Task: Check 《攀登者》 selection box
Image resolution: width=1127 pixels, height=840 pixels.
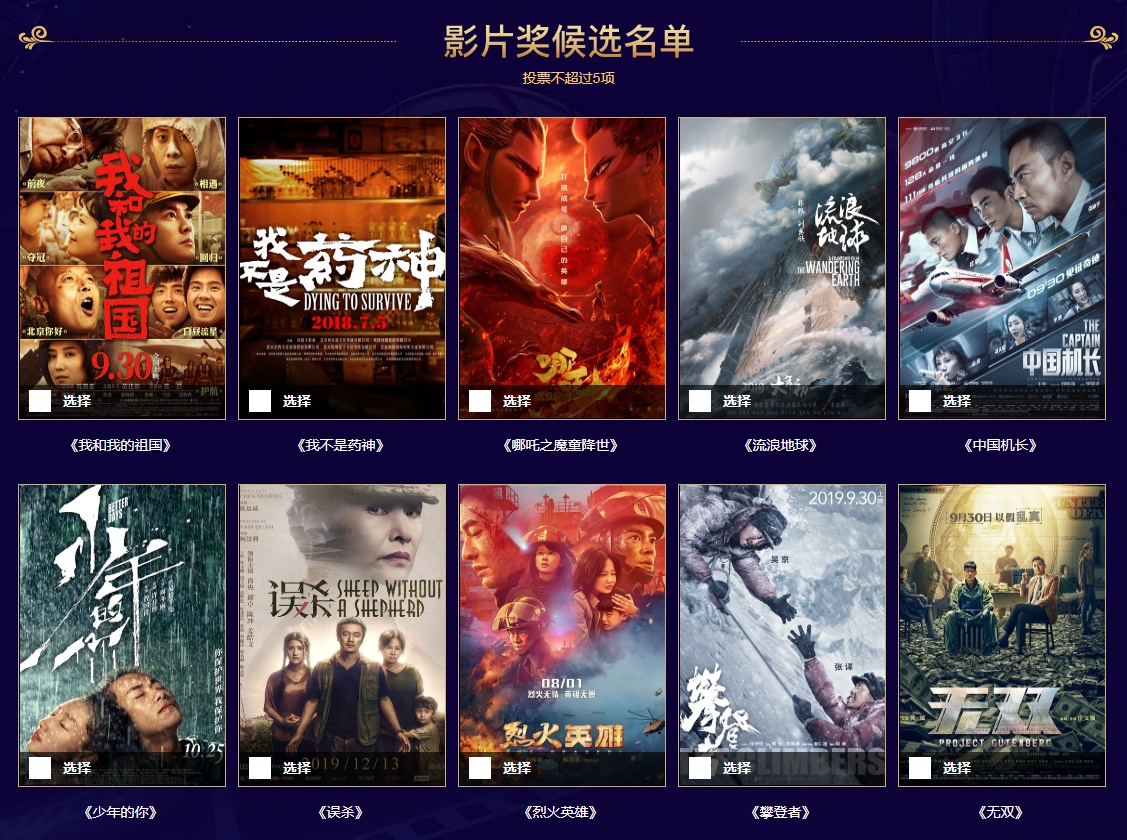Action: [700, 768]
